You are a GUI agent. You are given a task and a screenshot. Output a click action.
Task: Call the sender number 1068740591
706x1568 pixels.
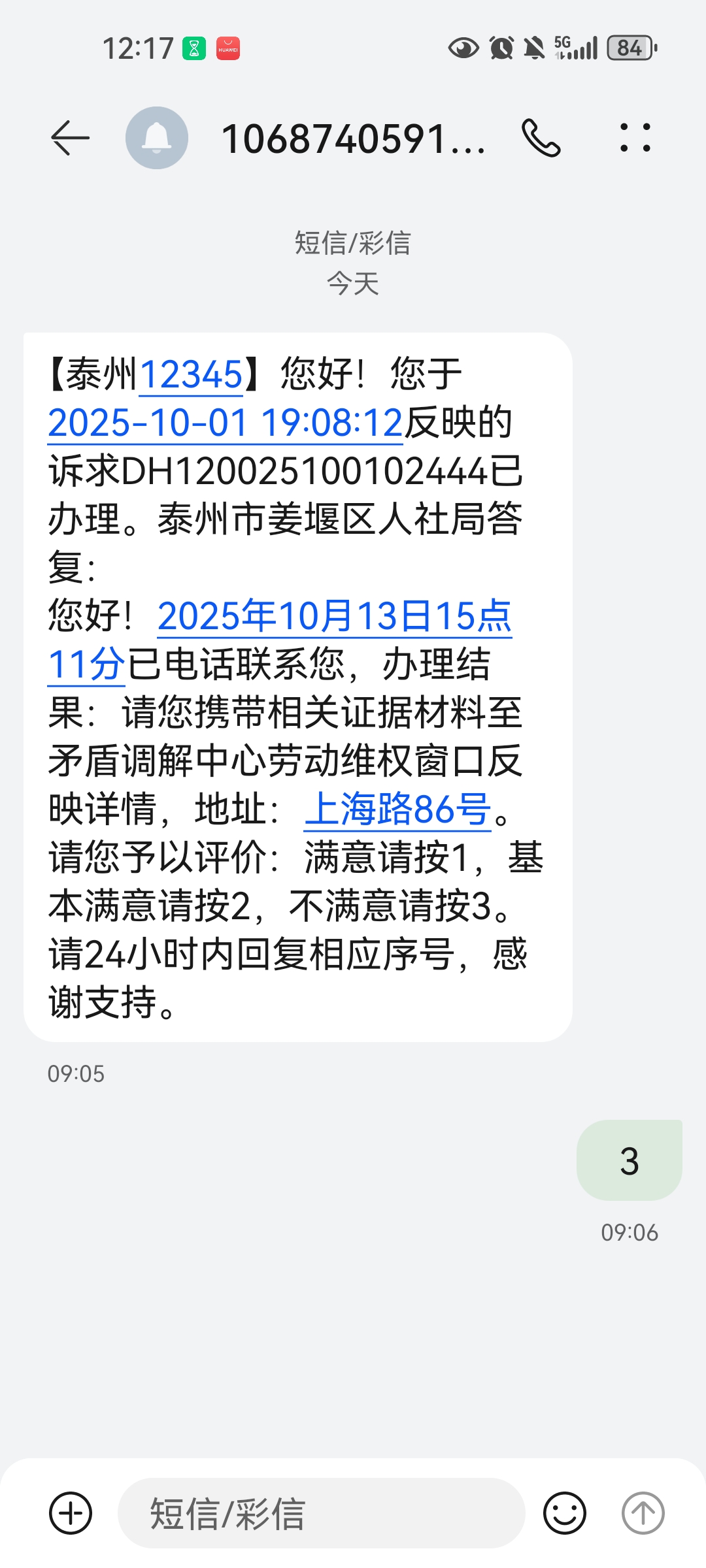pyautogui.click(x=541, y=138)
